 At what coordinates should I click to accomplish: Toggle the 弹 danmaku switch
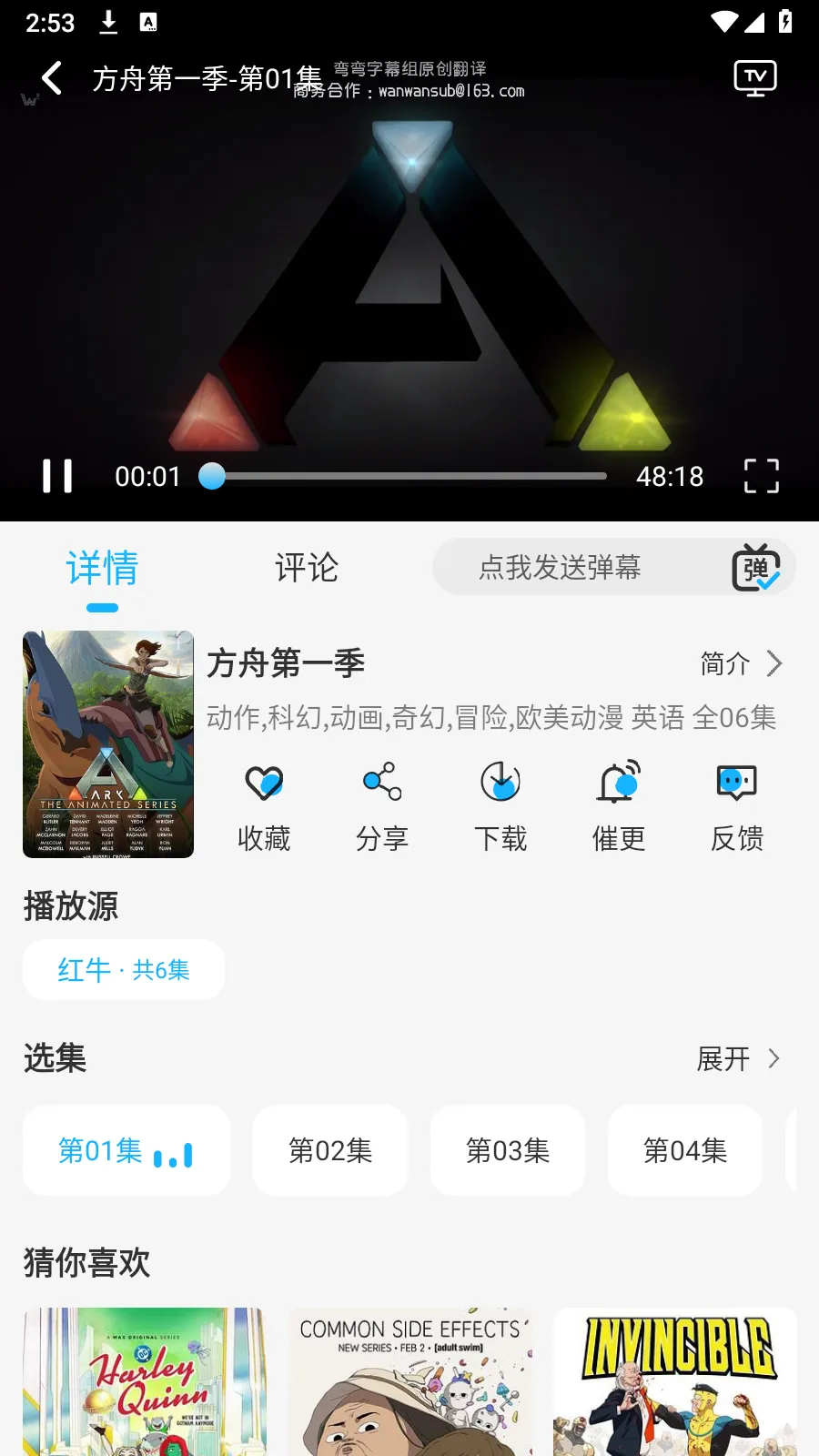click(755, 568)
